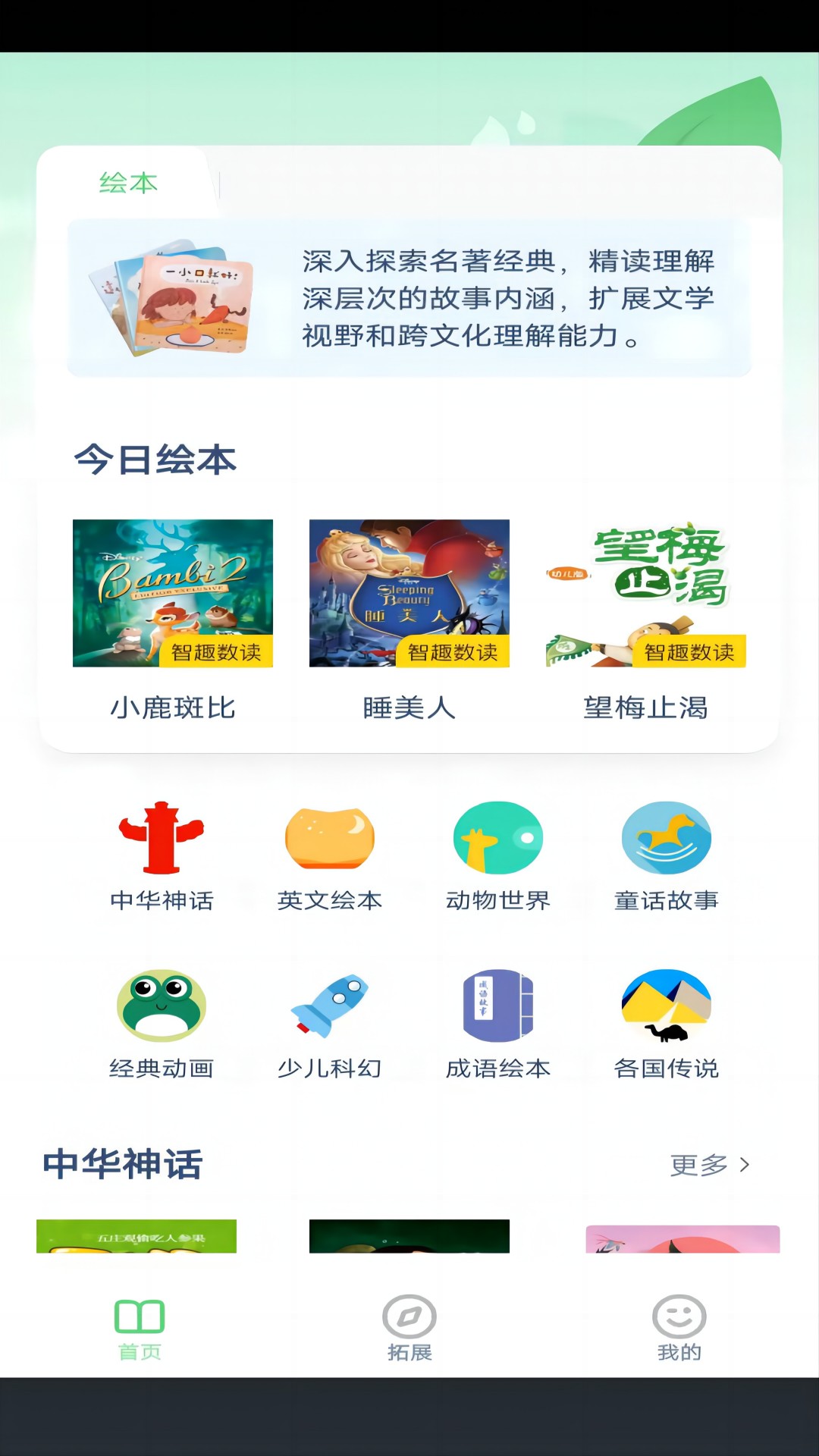
Task: Select the 绘本 tab at top
Action: pyautogui.click(x=127, y=183)
